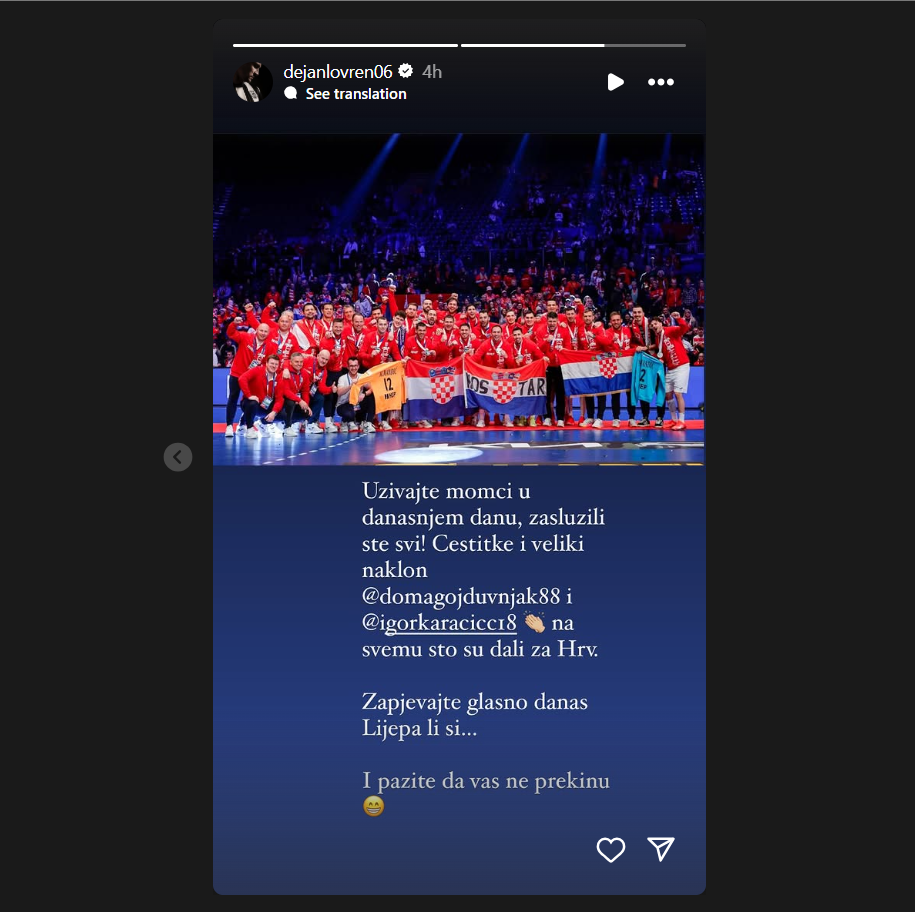Tap the dejanlovren06 username
The width and height of the screenshot is (915, 912).
338,72
